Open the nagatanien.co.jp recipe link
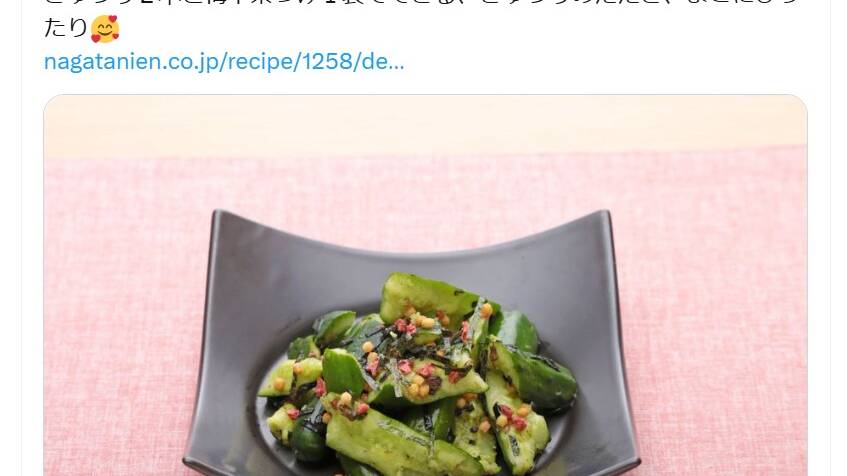This screenshot has width=847, height=476. [224, 62]
